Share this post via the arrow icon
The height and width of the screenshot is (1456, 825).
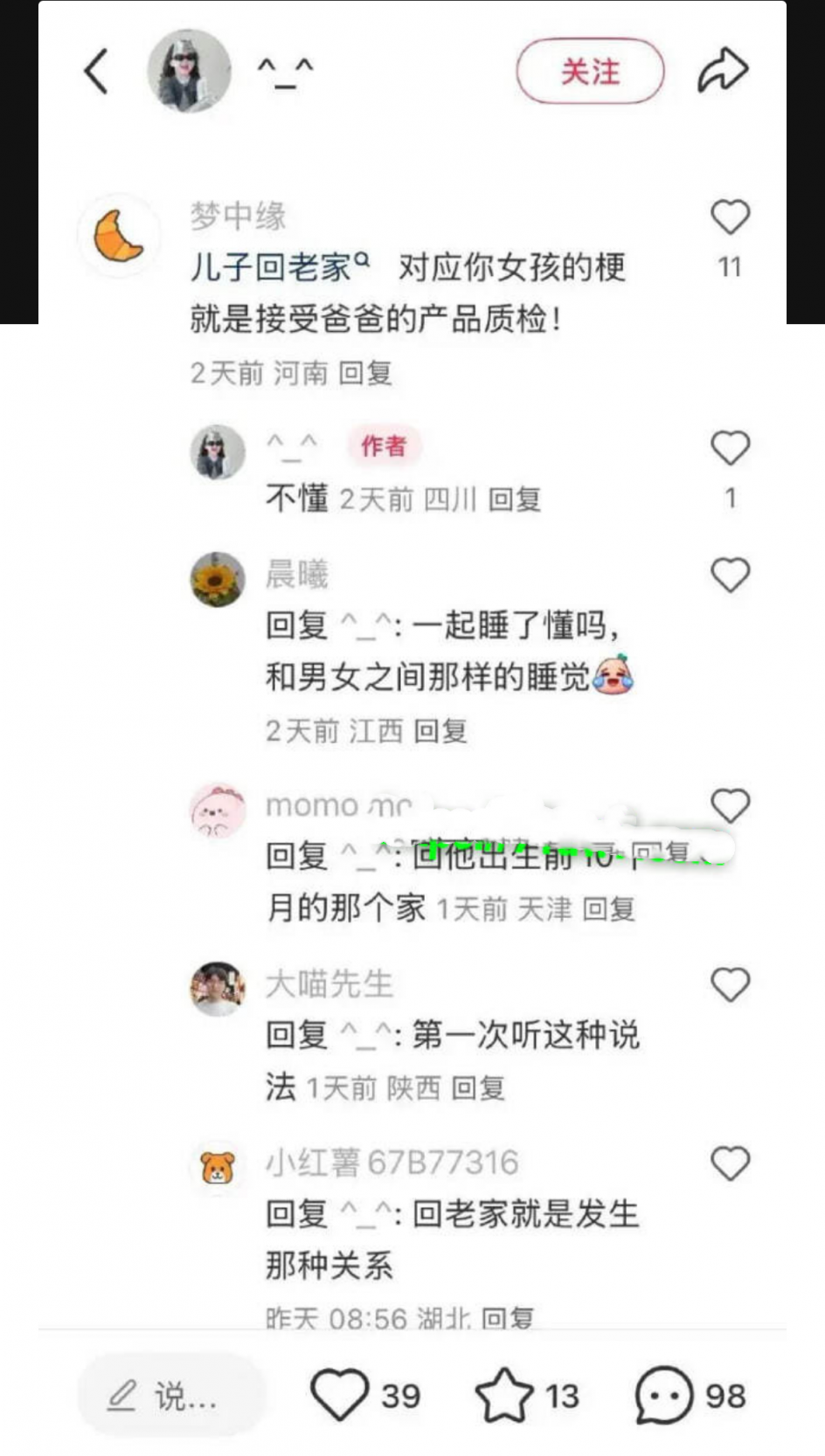(x=722, y=71)
